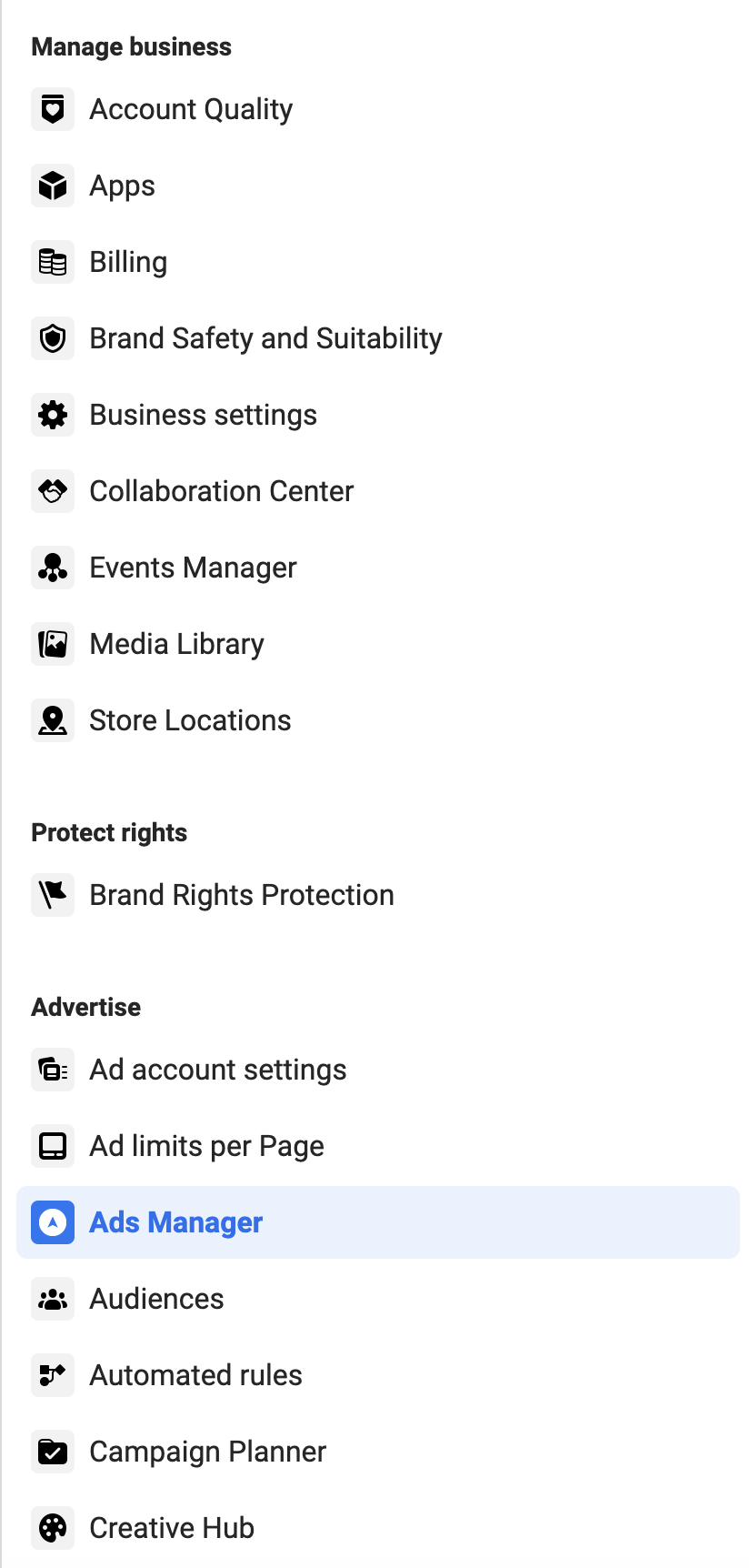Tap the highlighted Ads Manager item
749x1568 pixels.
point(378,1222)
